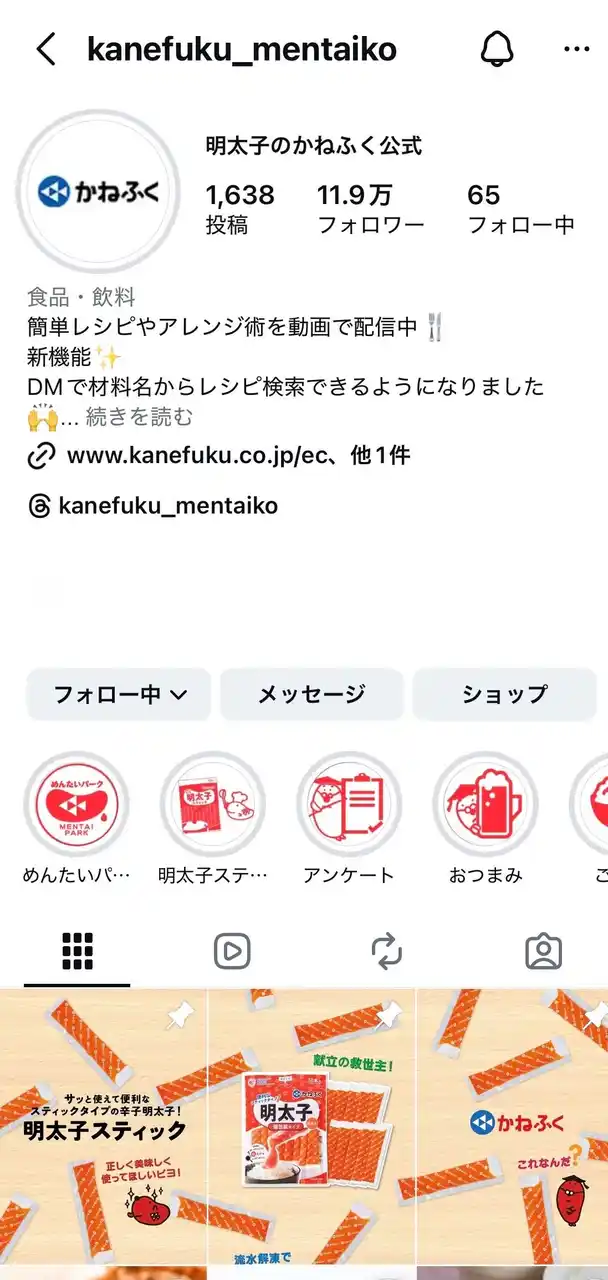Open the アンケート story highlight
This screenshot has width=608, height=1280.
349,805
